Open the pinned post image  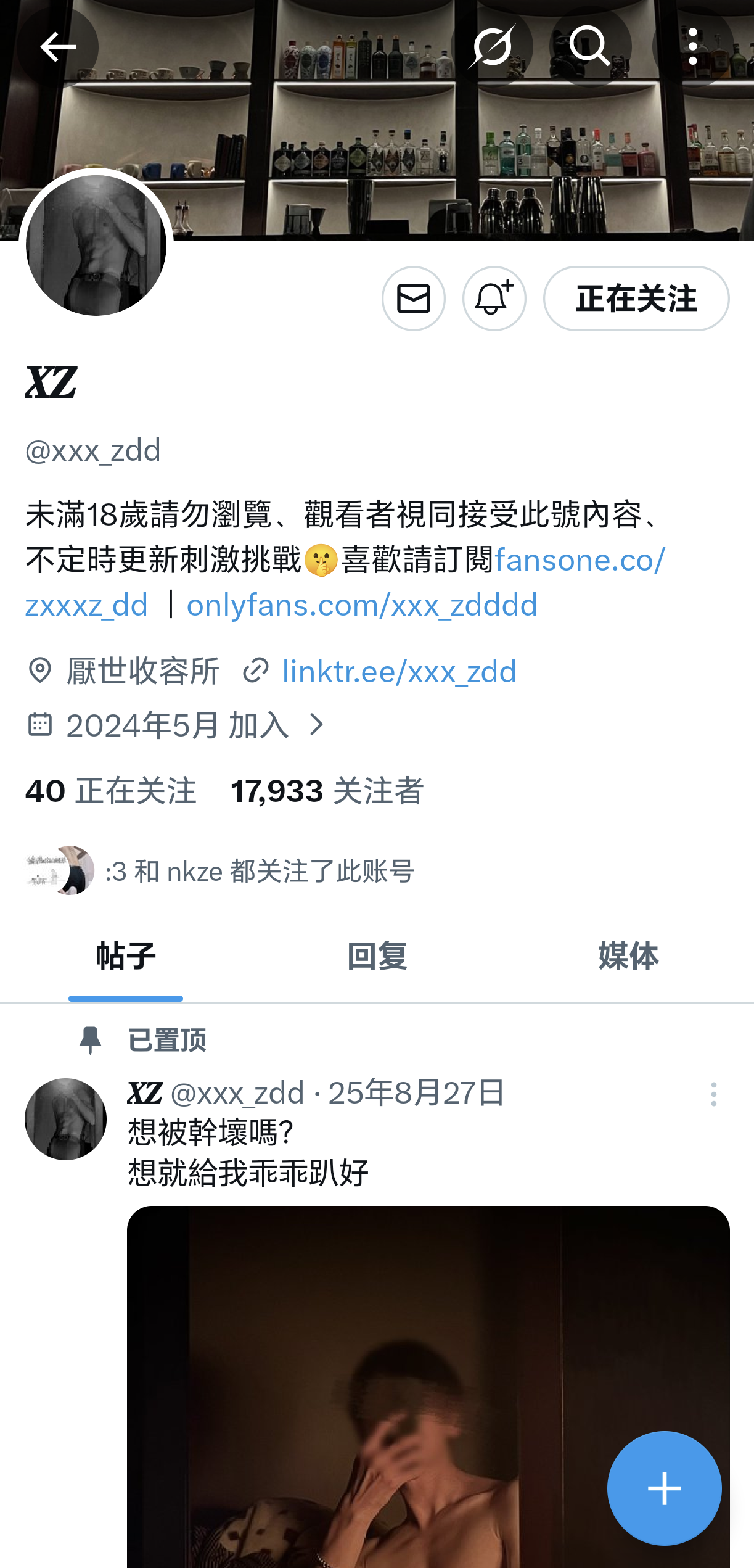point(428,1387)
